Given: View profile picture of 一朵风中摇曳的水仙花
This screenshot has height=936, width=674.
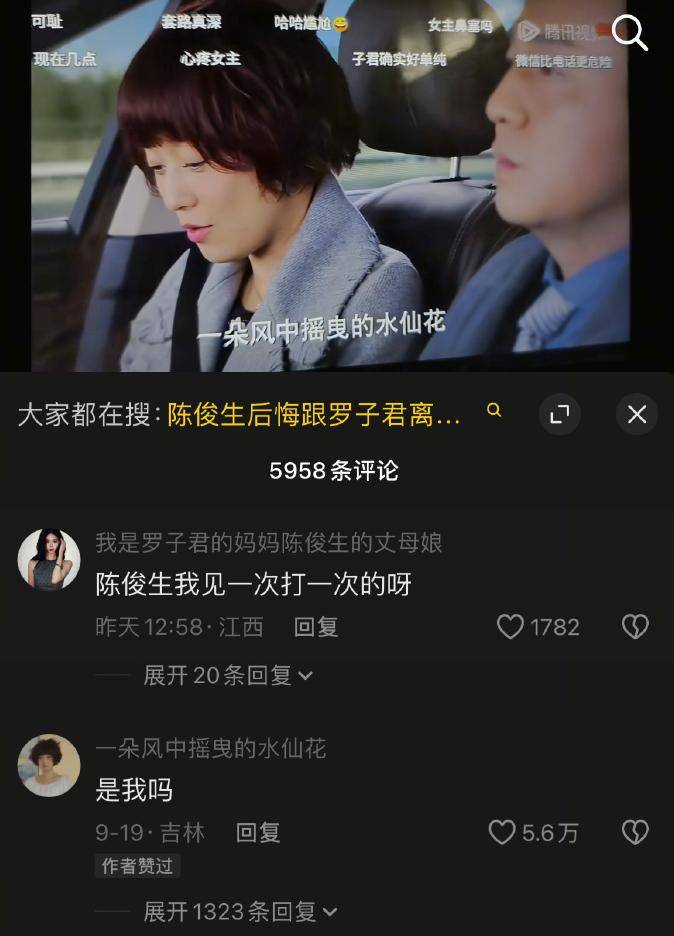Looking at the screenshot, I should 49,765.
